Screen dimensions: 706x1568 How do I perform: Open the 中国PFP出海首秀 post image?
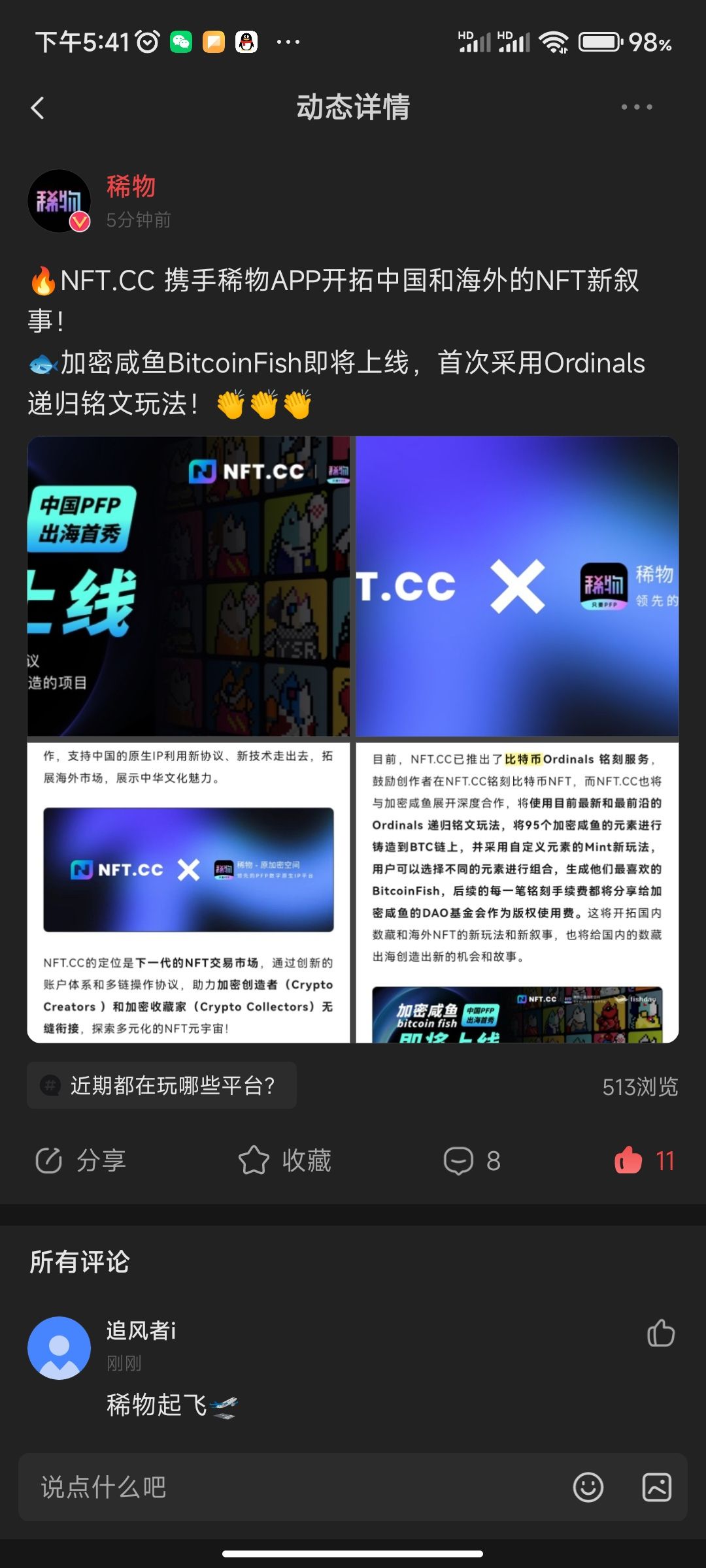[x=188, y=586]
